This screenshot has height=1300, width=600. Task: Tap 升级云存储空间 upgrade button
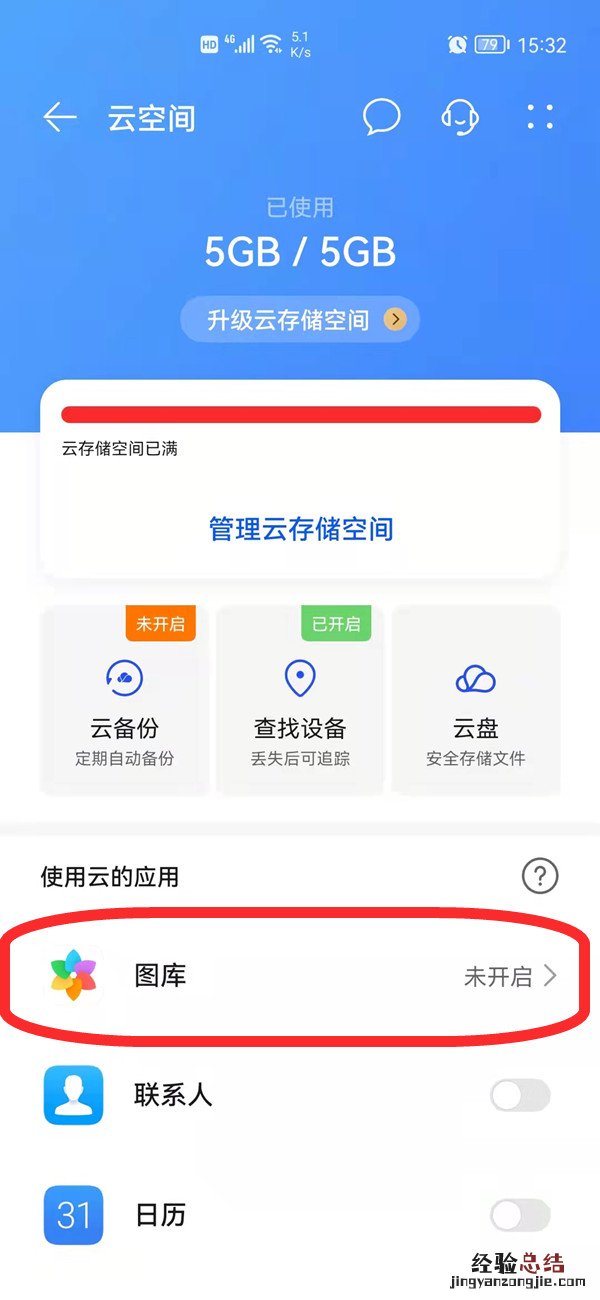300,320
